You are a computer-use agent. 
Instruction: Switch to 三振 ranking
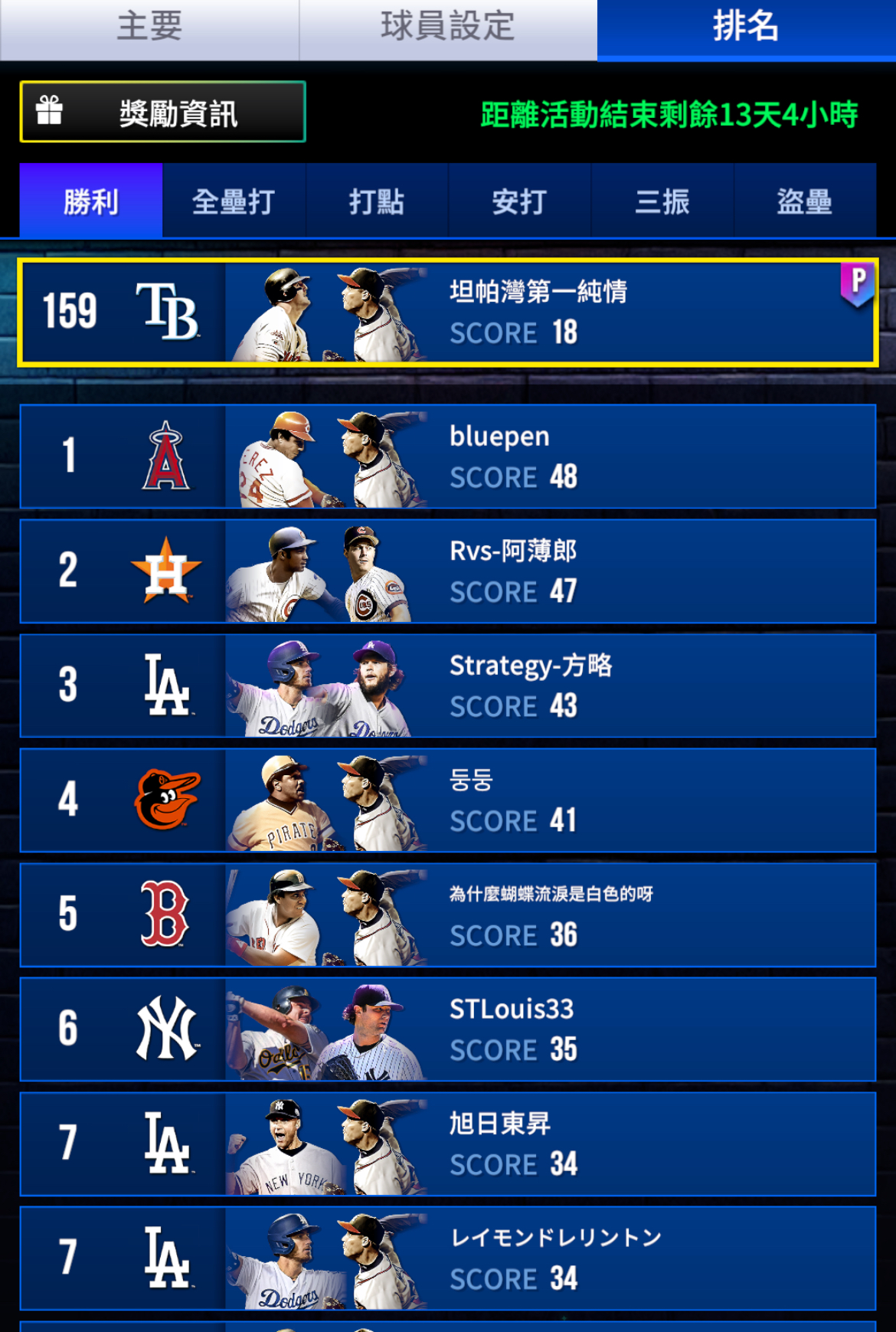pos(662,201)
